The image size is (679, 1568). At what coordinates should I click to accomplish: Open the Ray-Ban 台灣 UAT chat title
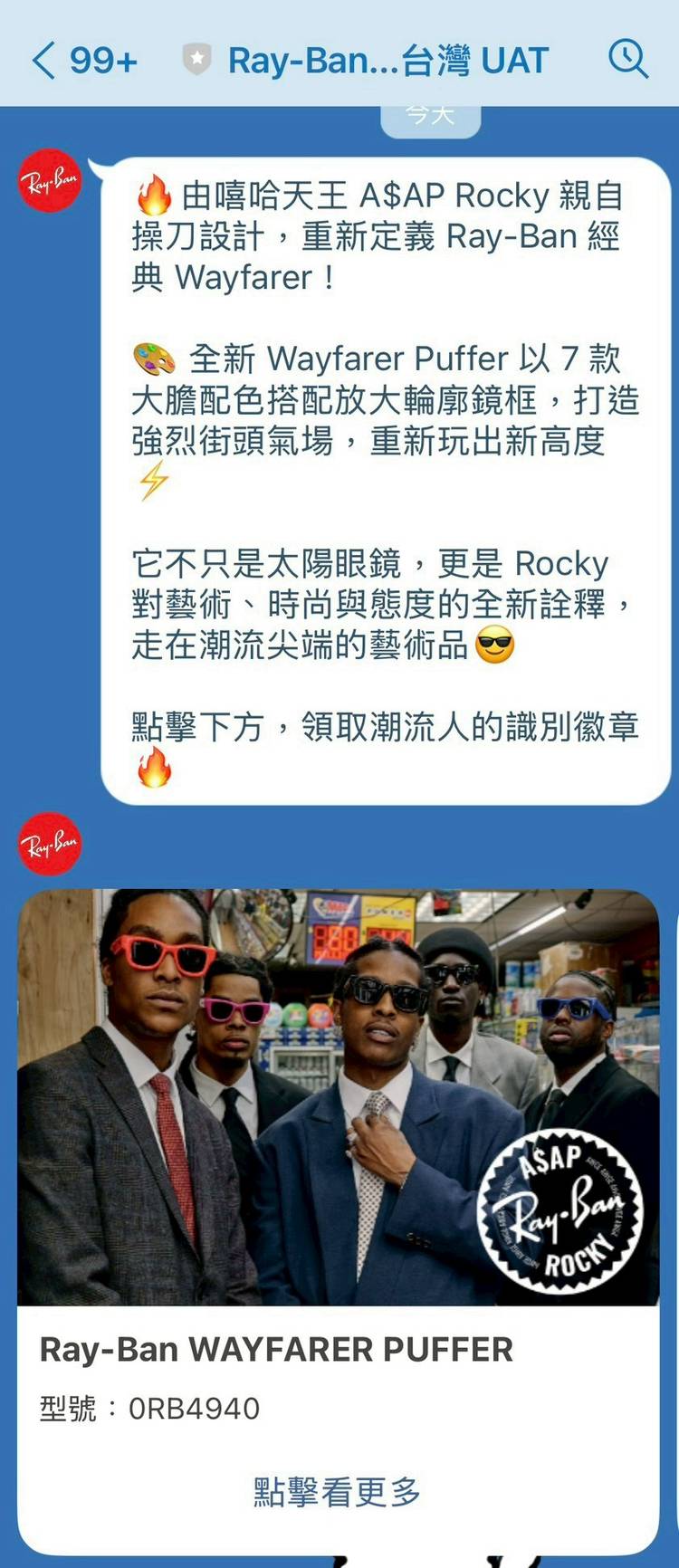click(387, 61)
